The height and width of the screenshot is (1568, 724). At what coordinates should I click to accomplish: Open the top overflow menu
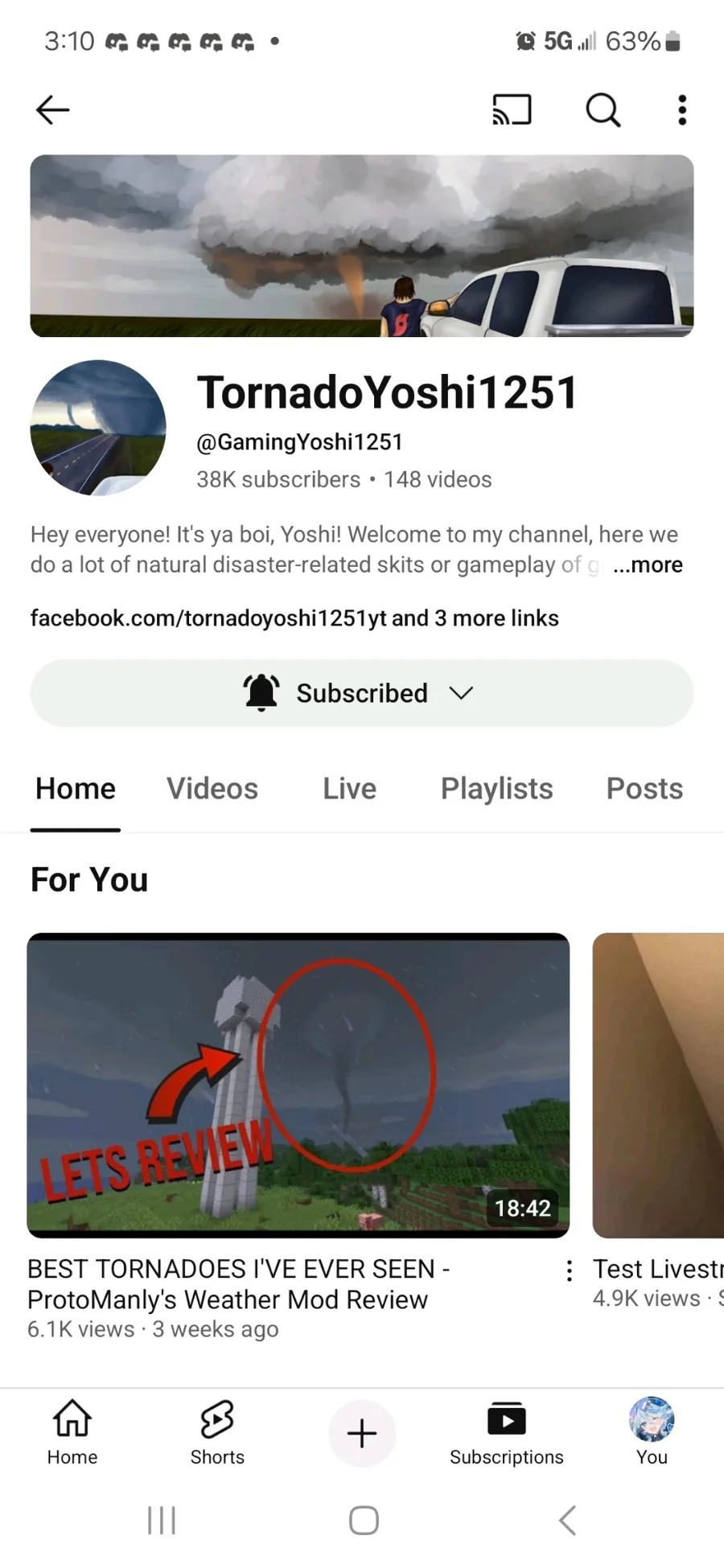682,110
